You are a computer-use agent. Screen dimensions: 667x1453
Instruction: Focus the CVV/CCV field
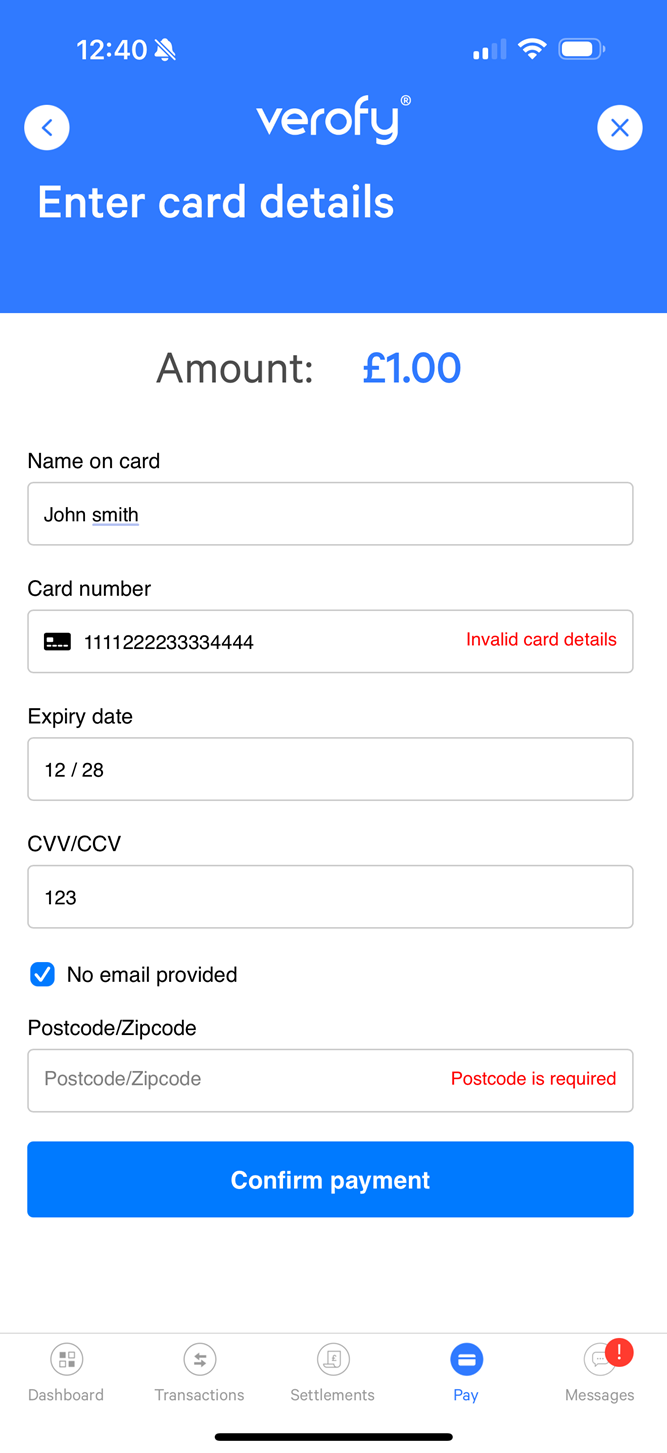click(x=330, y=897)
